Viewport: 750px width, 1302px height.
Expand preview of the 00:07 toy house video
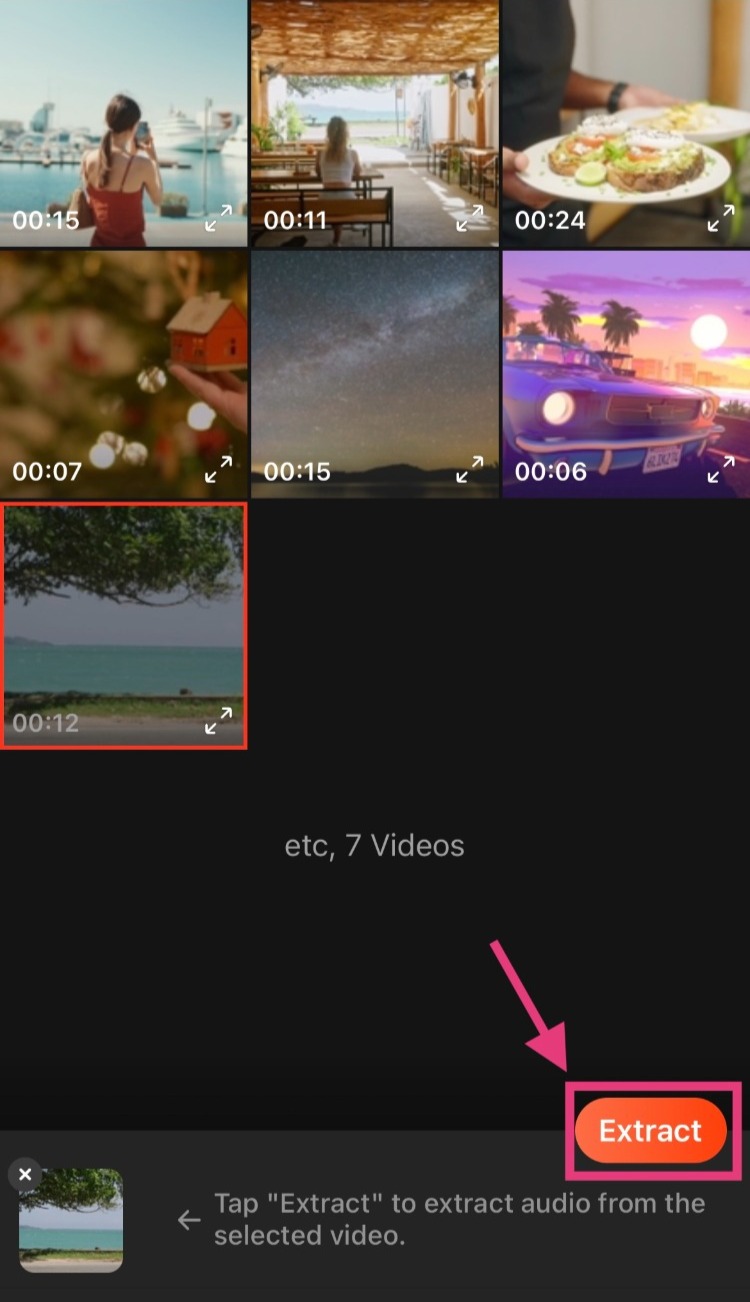218,470
